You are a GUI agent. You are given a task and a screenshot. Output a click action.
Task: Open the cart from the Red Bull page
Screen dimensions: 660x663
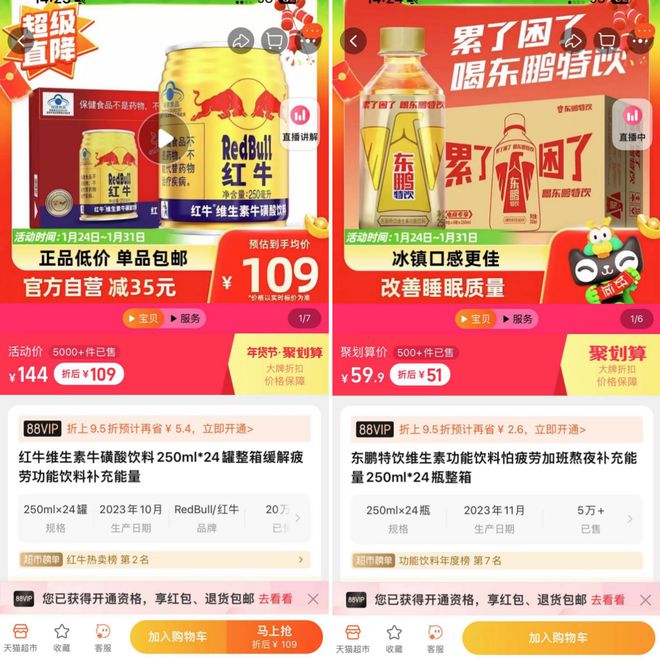click(275, 40)
